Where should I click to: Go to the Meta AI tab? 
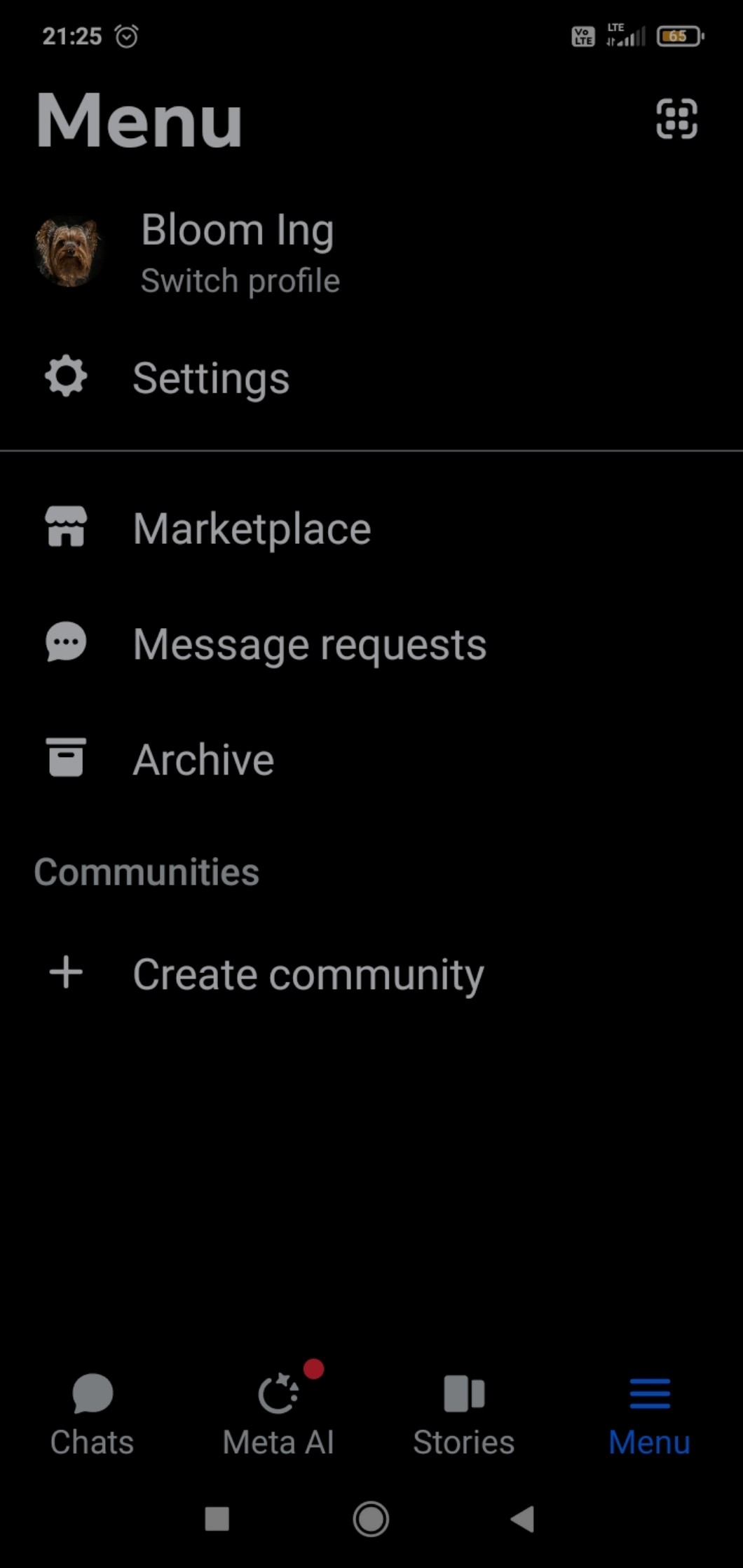[x=278, y=1415]
